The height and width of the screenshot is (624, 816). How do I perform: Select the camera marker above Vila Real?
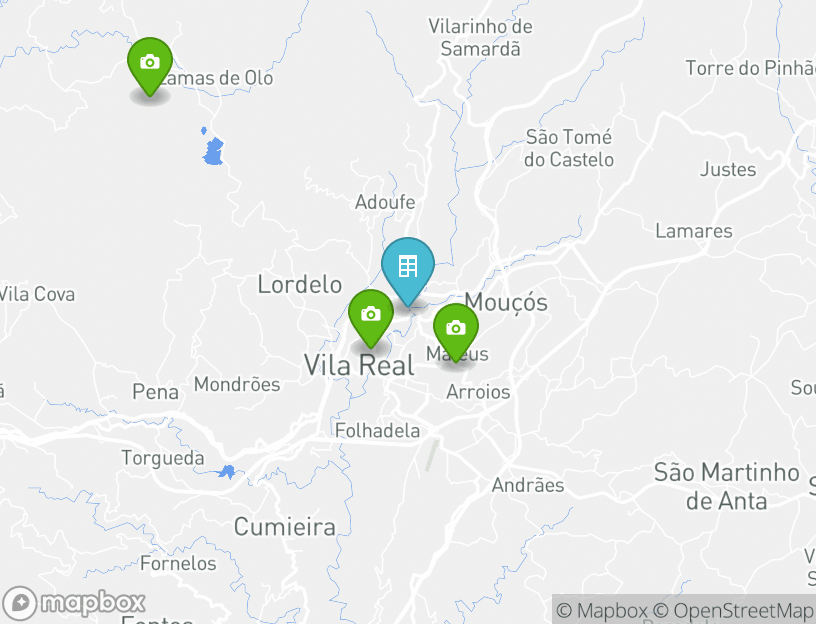pyautogui.click(x=370, y=316)
